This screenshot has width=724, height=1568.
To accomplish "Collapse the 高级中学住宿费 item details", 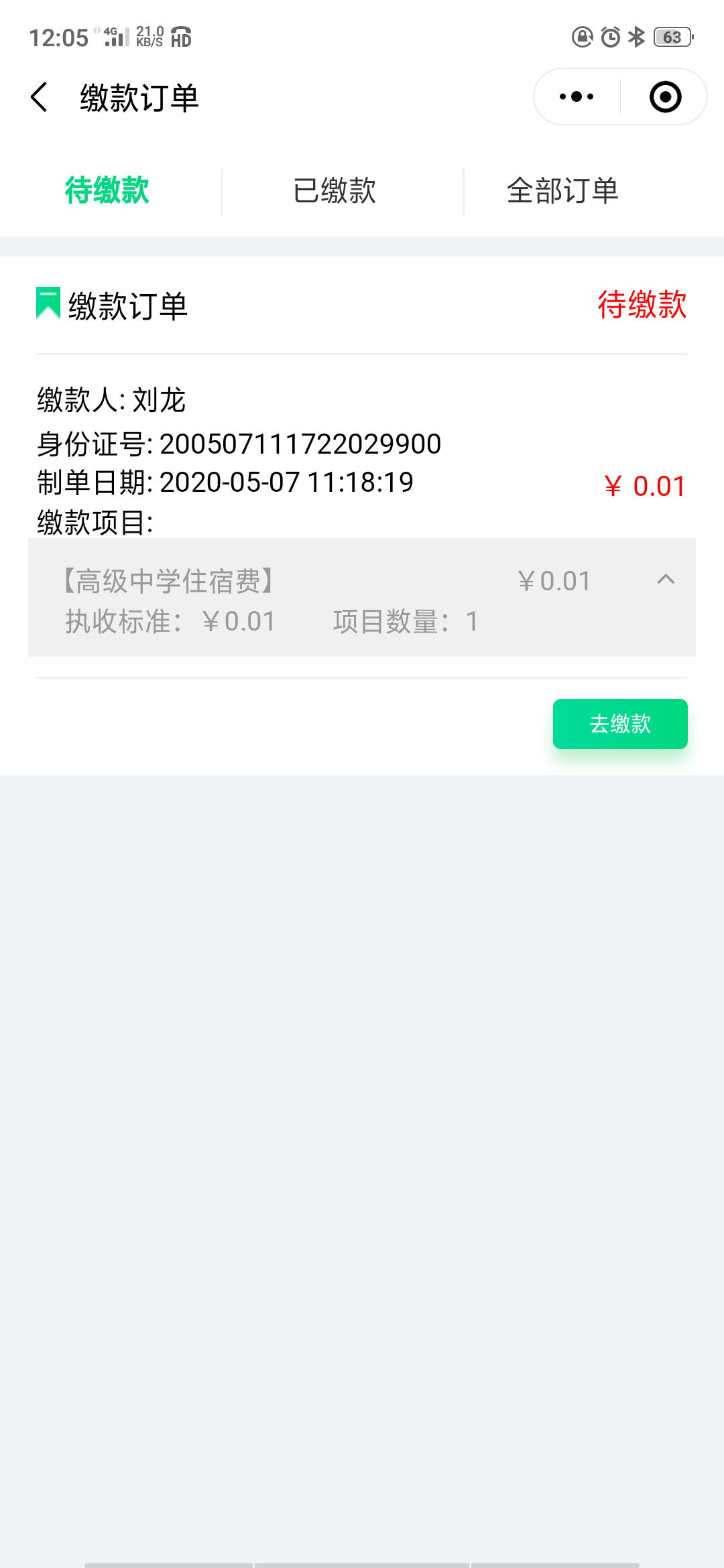I will pyautogui.click(x=665, y=580).
